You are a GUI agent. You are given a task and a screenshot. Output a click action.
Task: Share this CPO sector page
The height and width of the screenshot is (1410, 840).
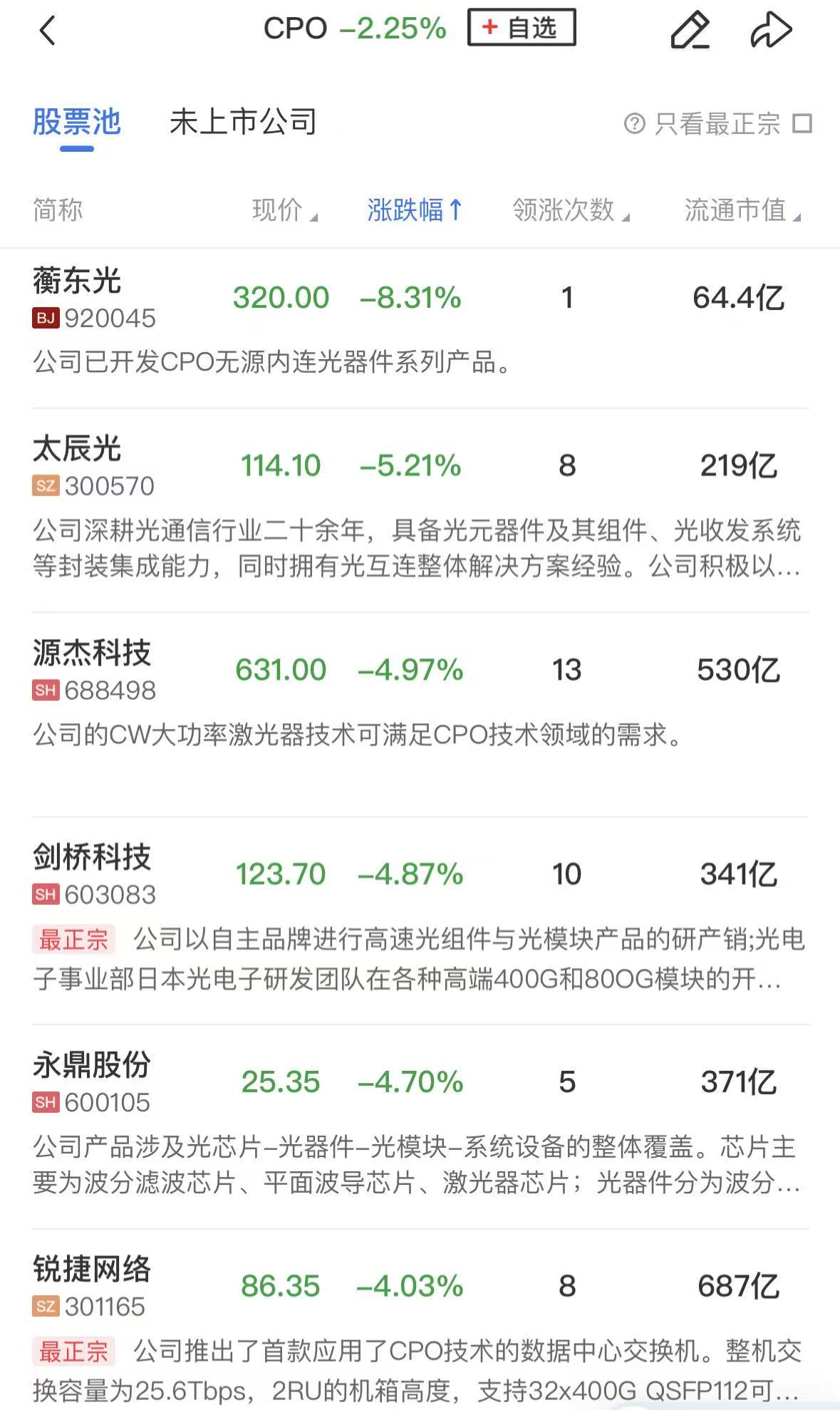pyautogui.click(x=771, y=31)
